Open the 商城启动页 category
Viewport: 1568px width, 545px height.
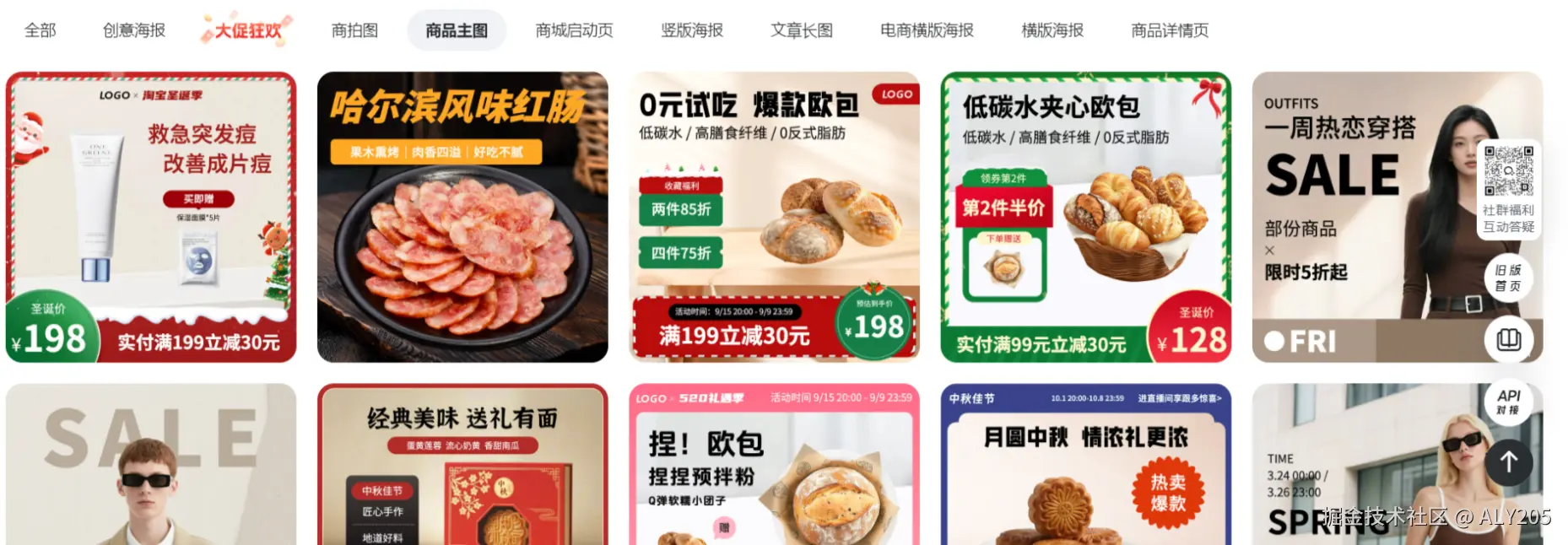tap(574, 30)
